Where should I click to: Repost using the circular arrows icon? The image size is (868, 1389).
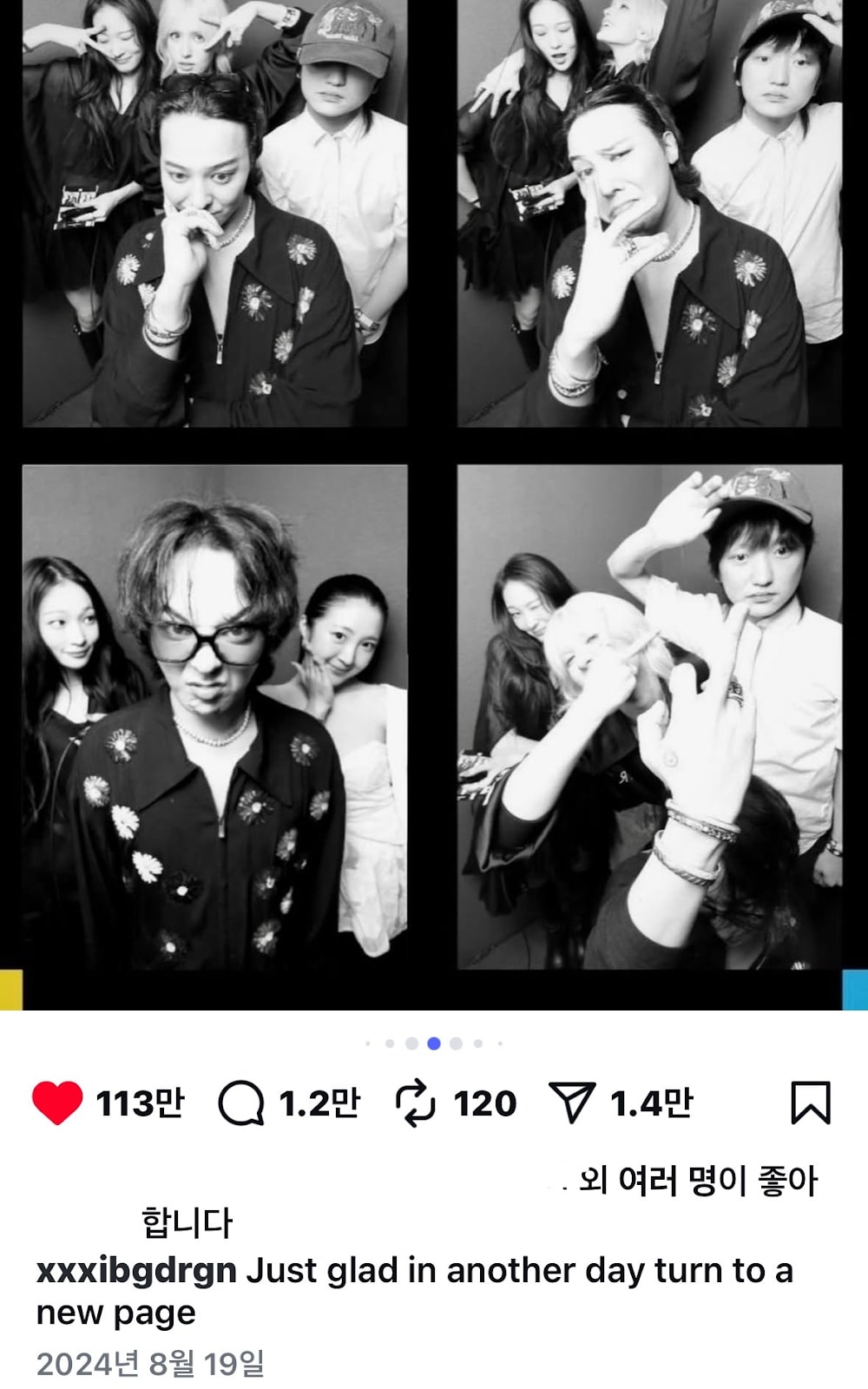(415, 1103)
